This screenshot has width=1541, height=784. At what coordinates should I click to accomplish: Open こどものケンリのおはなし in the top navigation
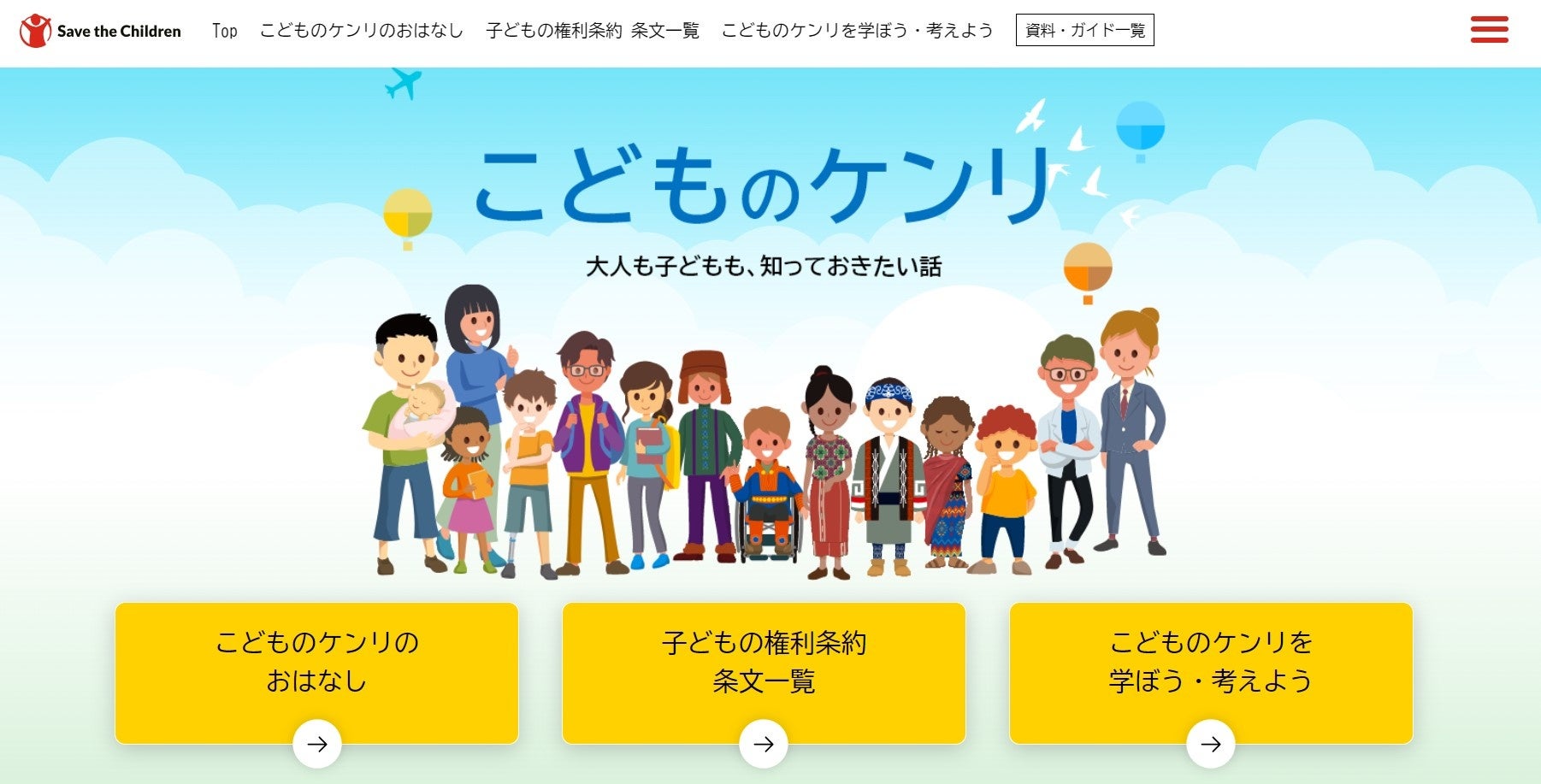click(x=362, y=31)
